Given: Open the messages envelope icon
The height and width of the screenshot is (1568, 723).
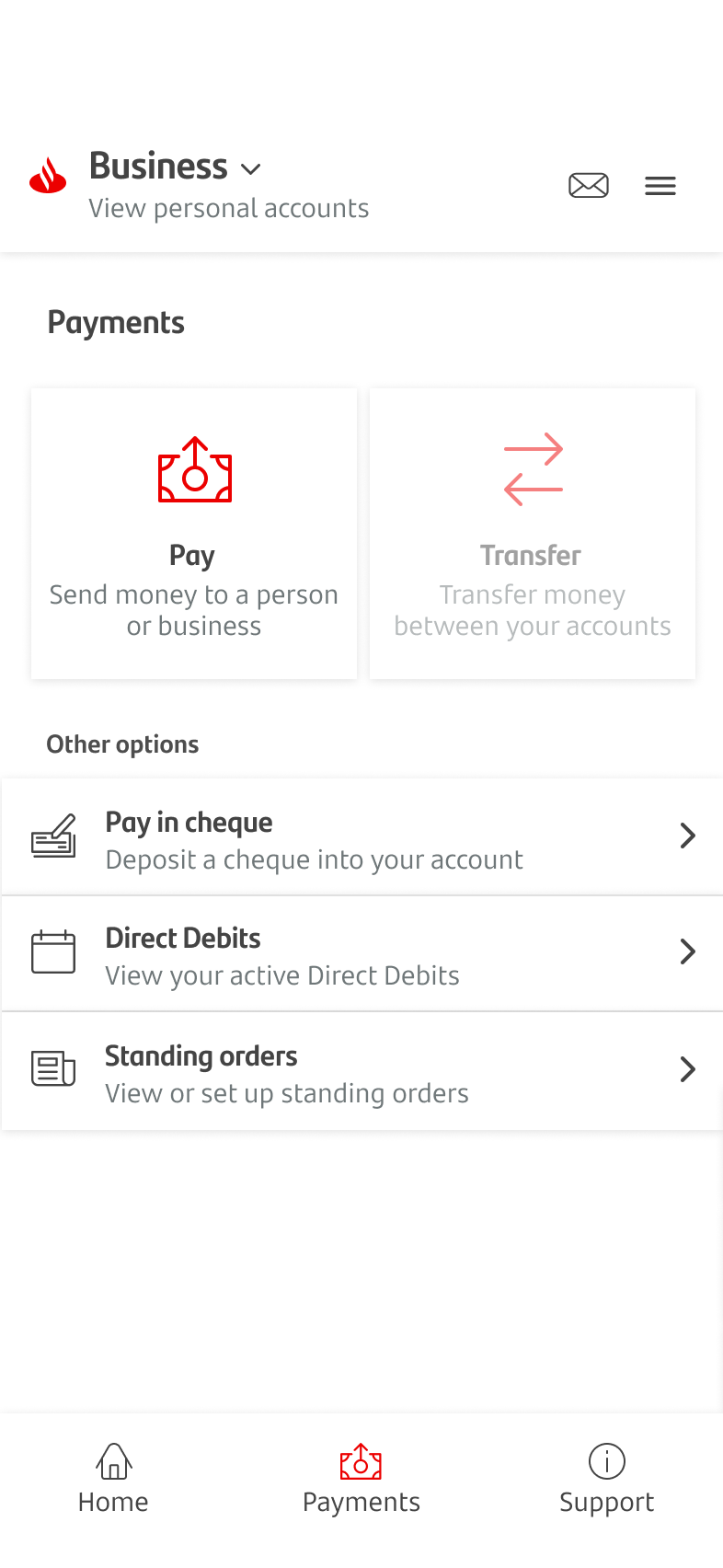Looking at the screenshot, I should [588, 186].
